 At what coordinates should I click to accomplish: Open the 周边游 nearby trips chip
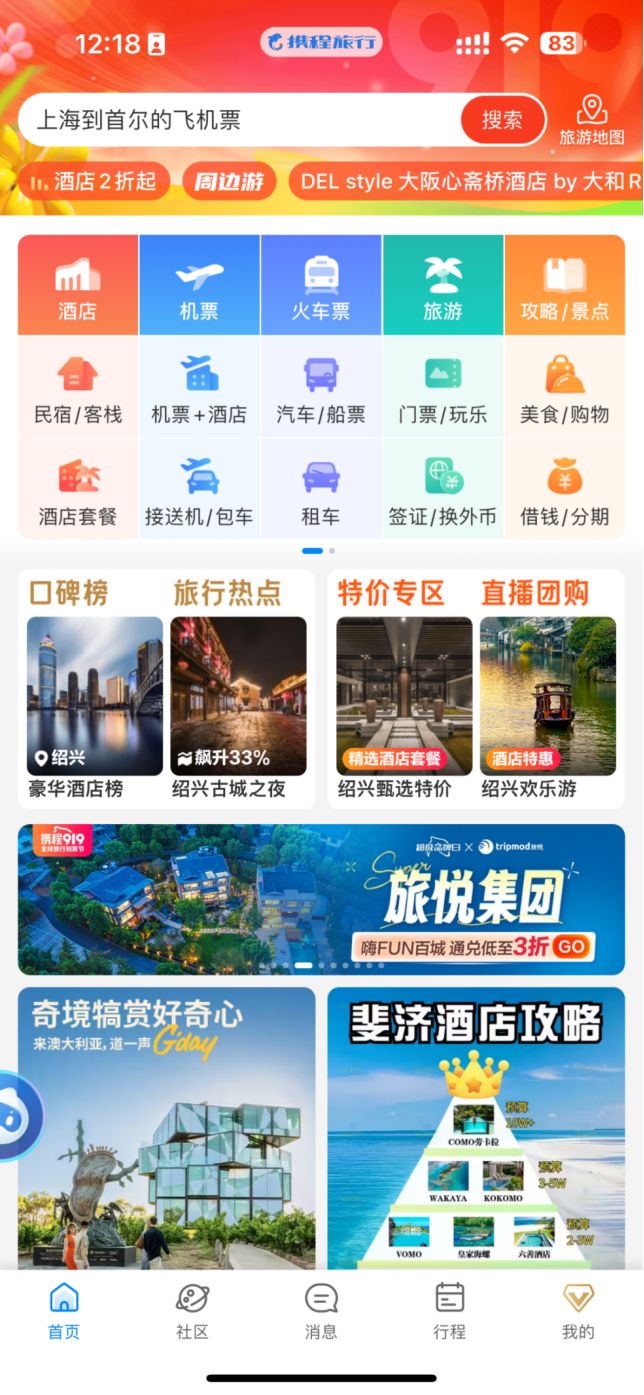[229, 181]
